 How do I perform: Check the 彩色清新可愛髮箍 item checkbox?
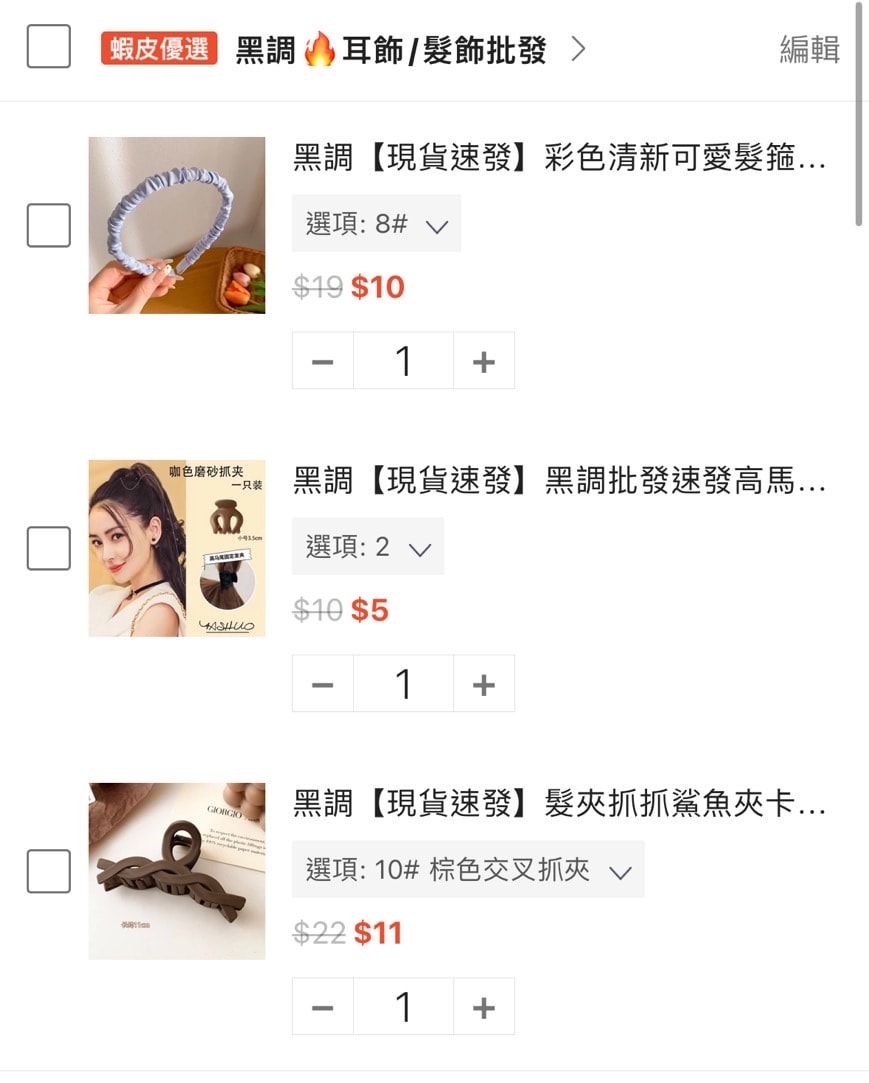[48, 225]
